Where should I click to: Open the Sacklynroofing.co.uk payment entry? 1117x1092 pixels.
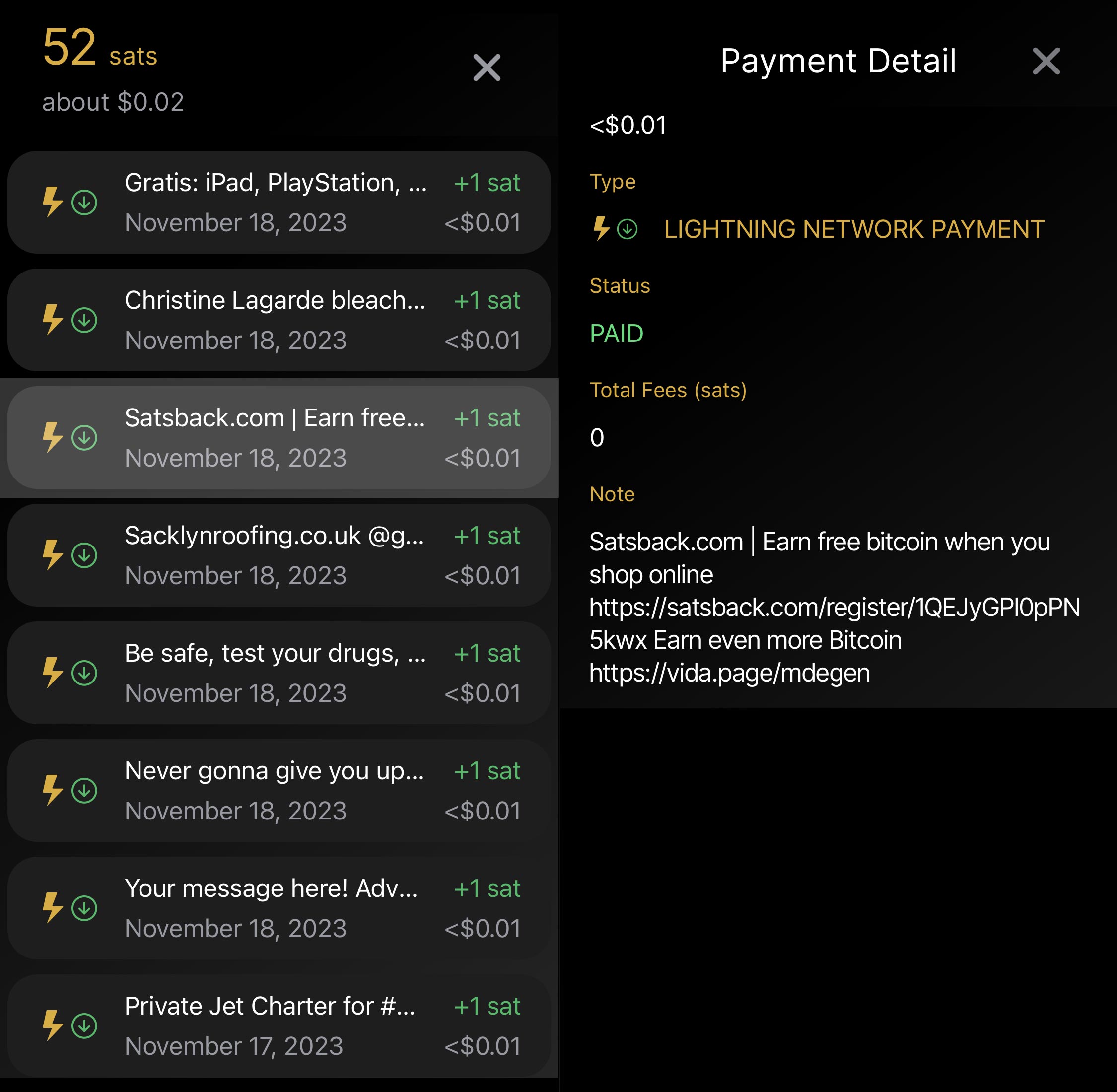pos(279,555)
